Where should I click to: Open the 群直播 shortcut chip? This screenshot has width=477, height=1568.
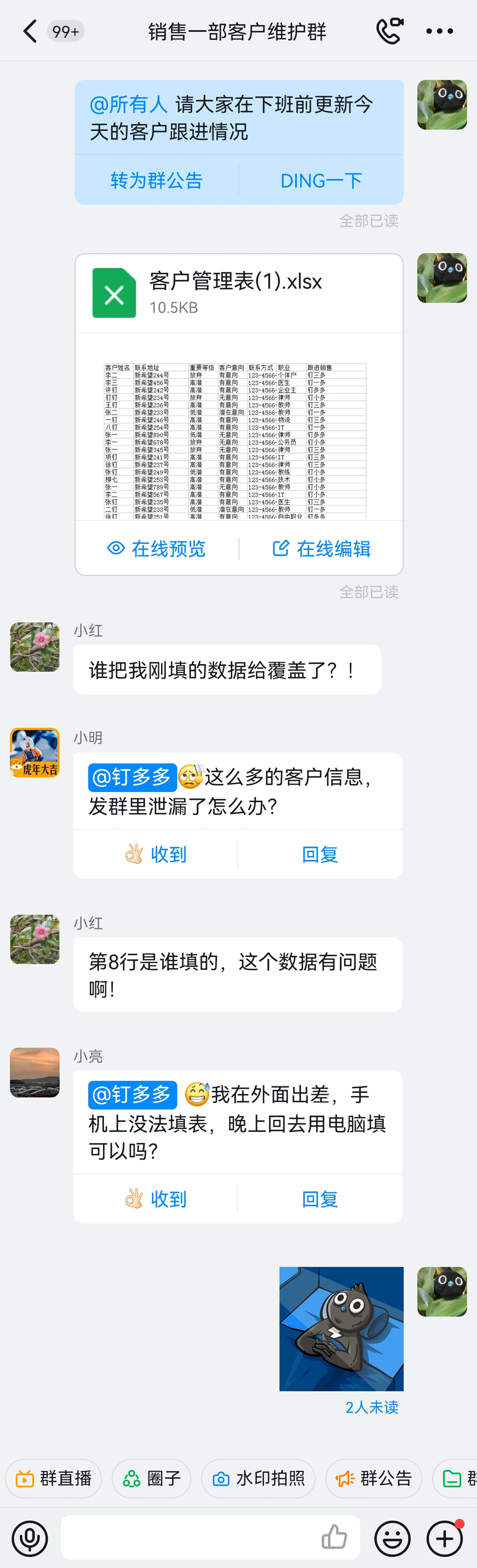tap(54, 1478)
